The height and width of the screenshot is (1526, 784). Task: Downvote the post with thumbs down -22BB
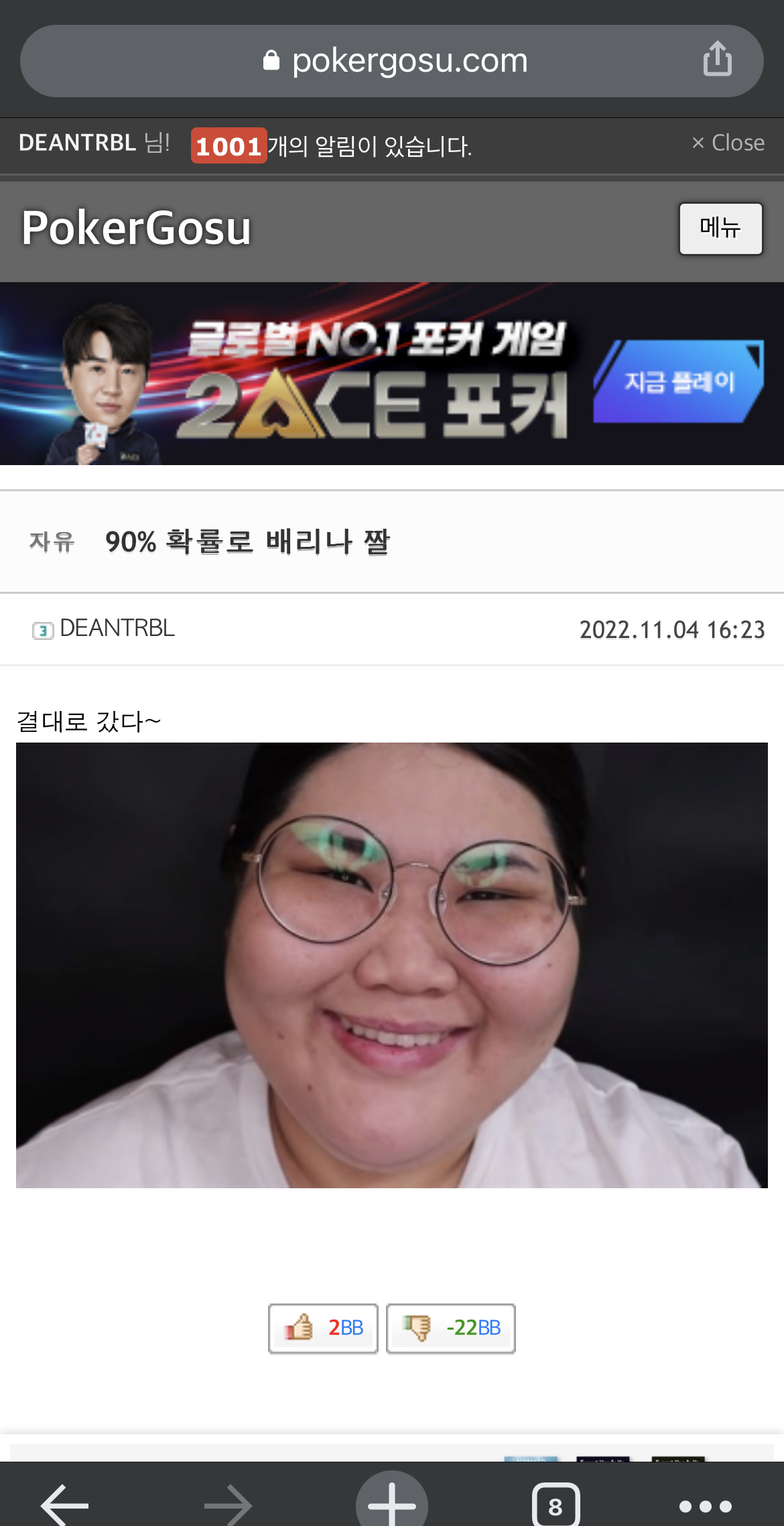450,1328
